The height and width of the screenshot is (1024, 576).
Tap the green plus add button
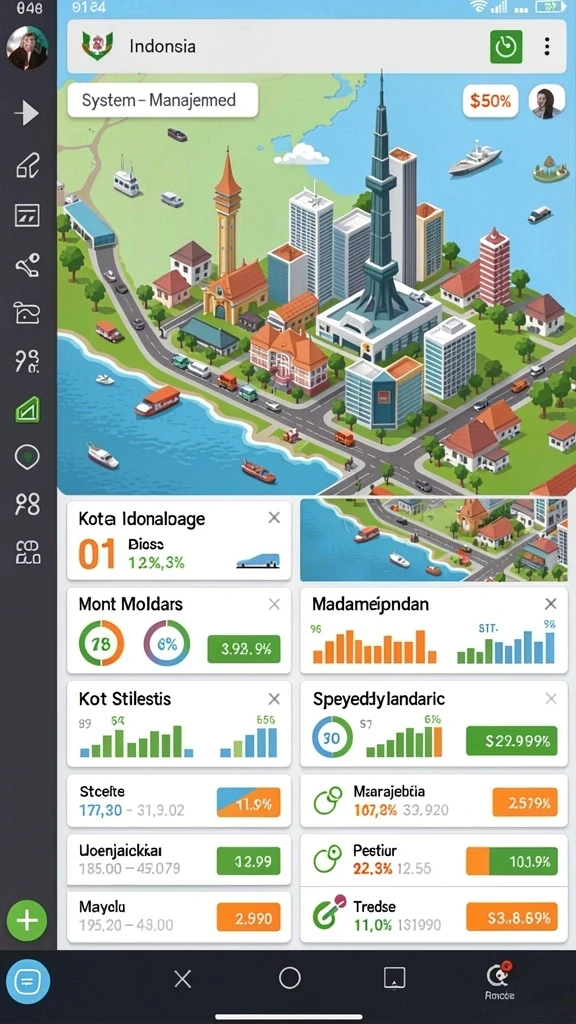pyautogui.click(x=27, y=921)
